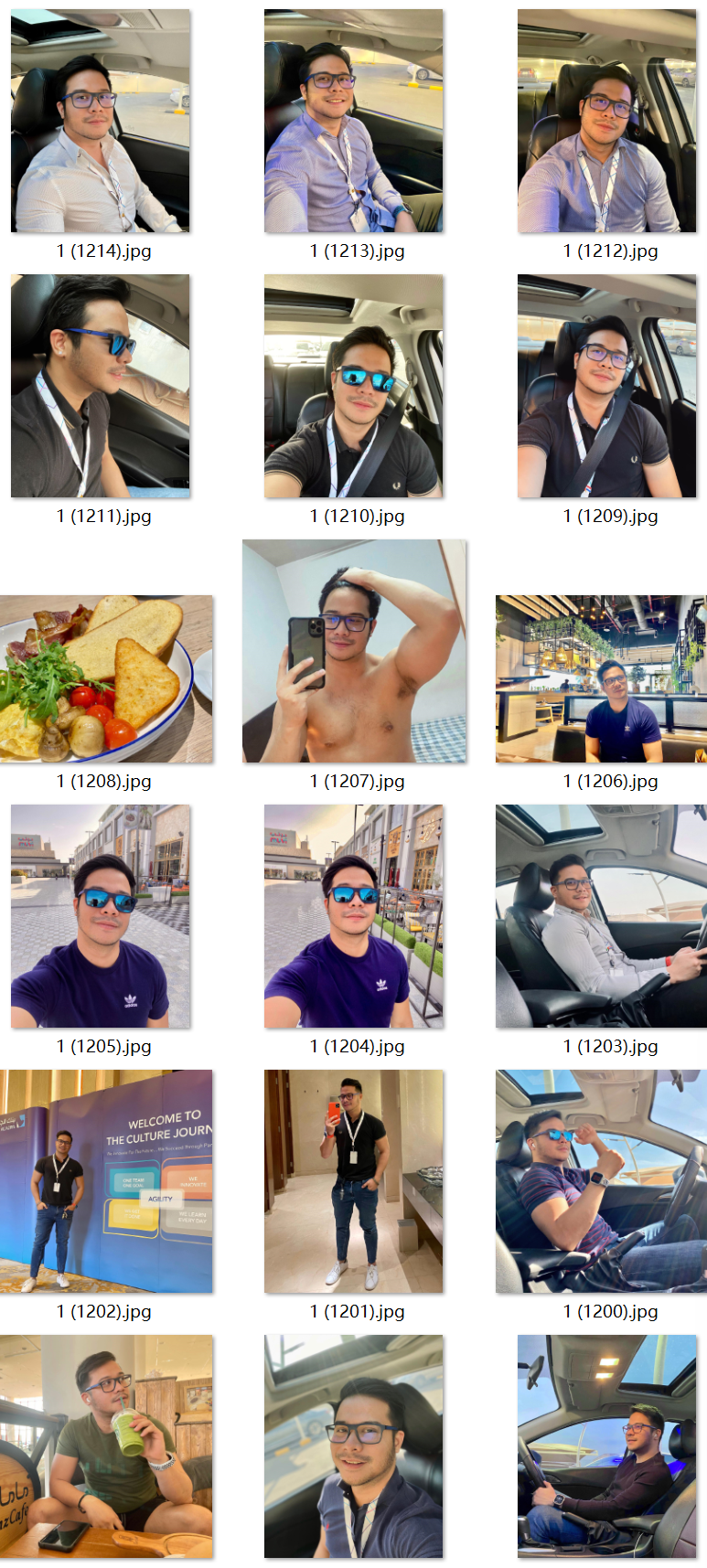Select the image 1 (1201).jpg

[354, 1181]
